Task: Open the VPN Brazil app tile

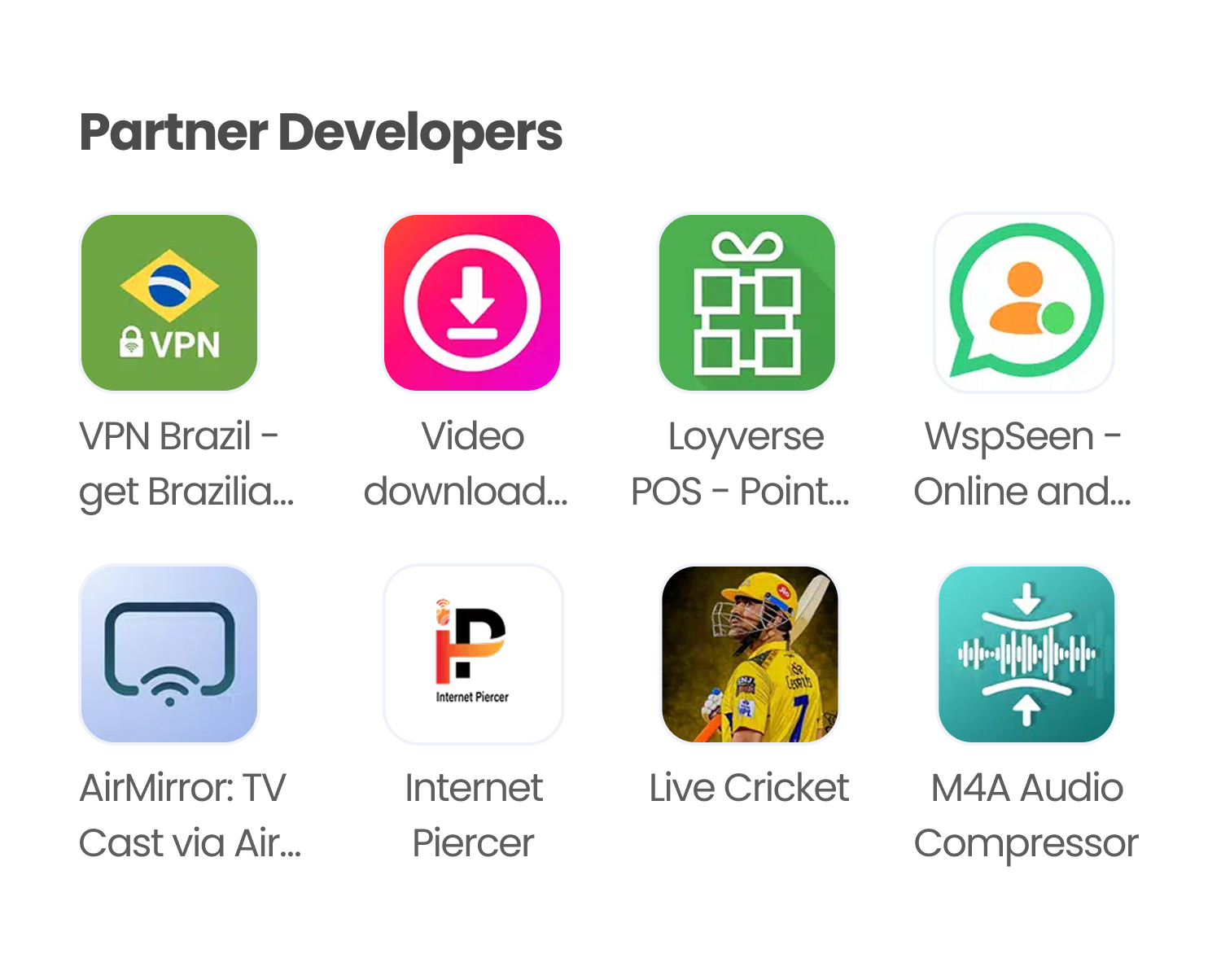Action: [x=169, y=303]
